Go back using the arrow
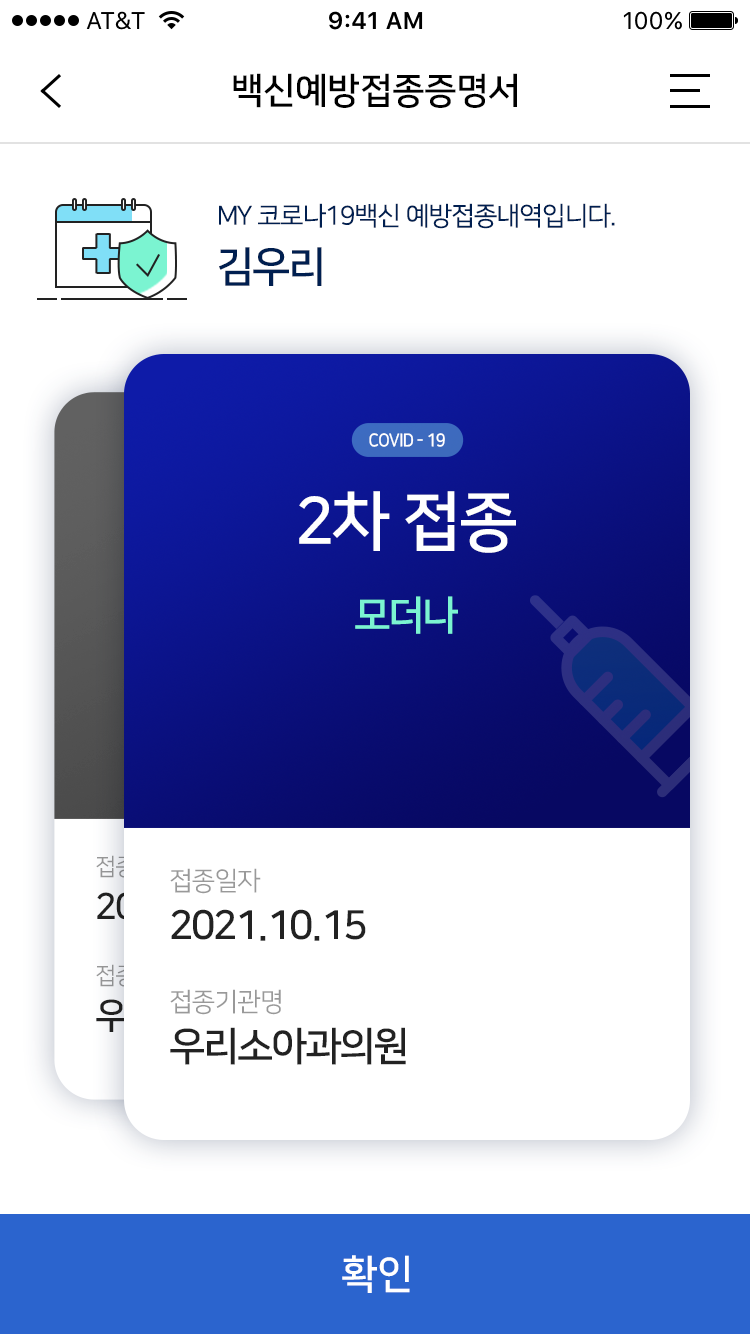This screenshot has width=750, height=1334. tap(51, 91)
